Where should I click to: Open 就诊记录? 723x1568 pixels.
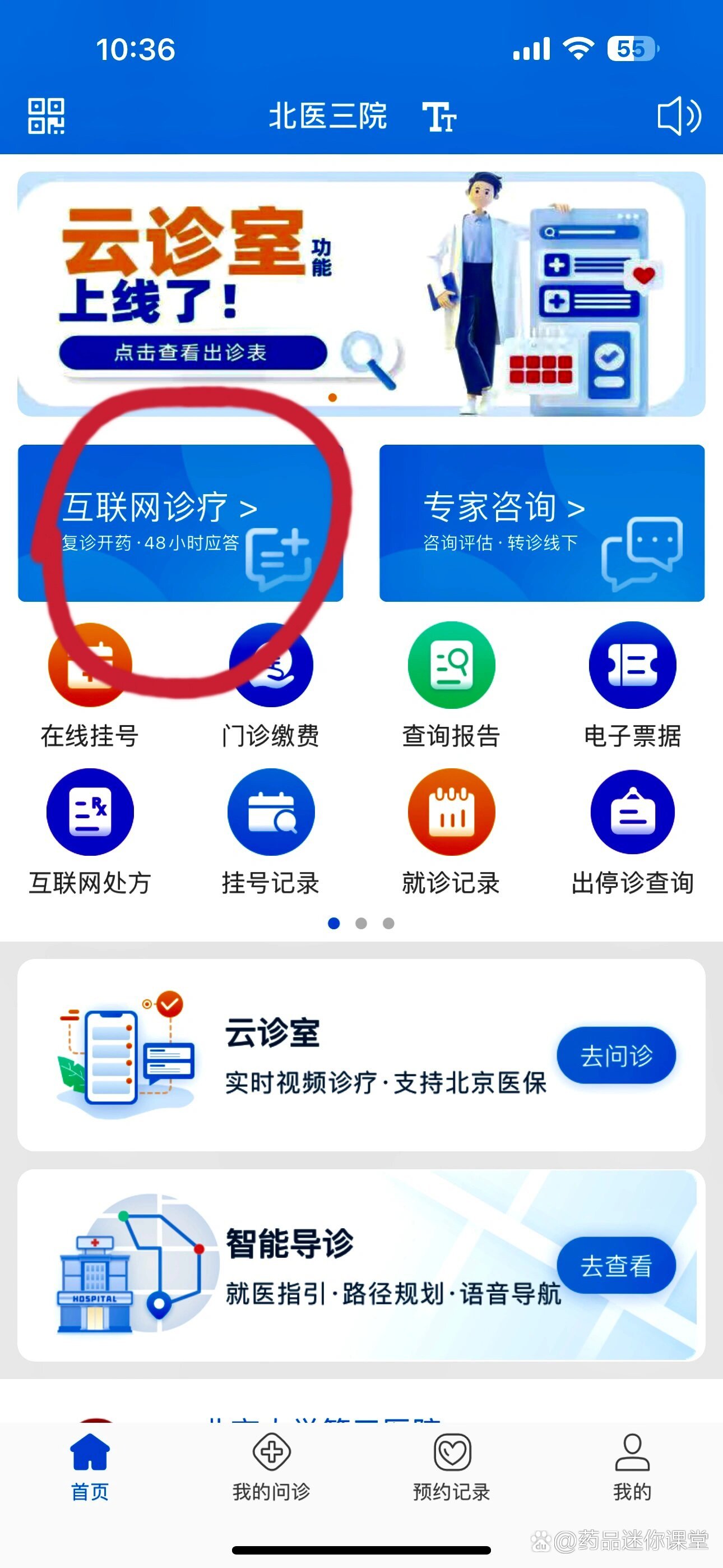click(452, 832)
